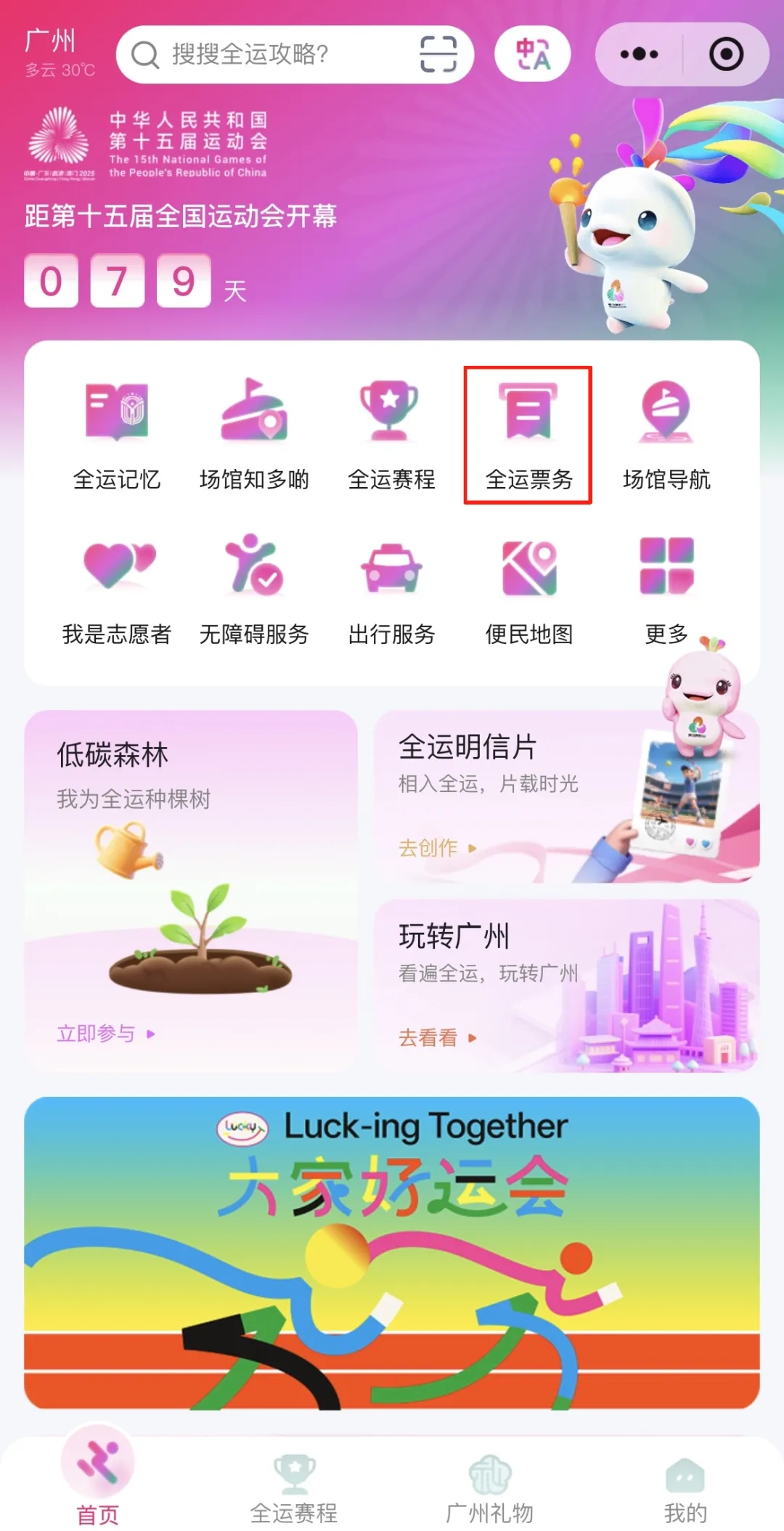Open the 全运明信片 card
Viewport: 784px width, 1531px height.
click(x=566, y=796)
